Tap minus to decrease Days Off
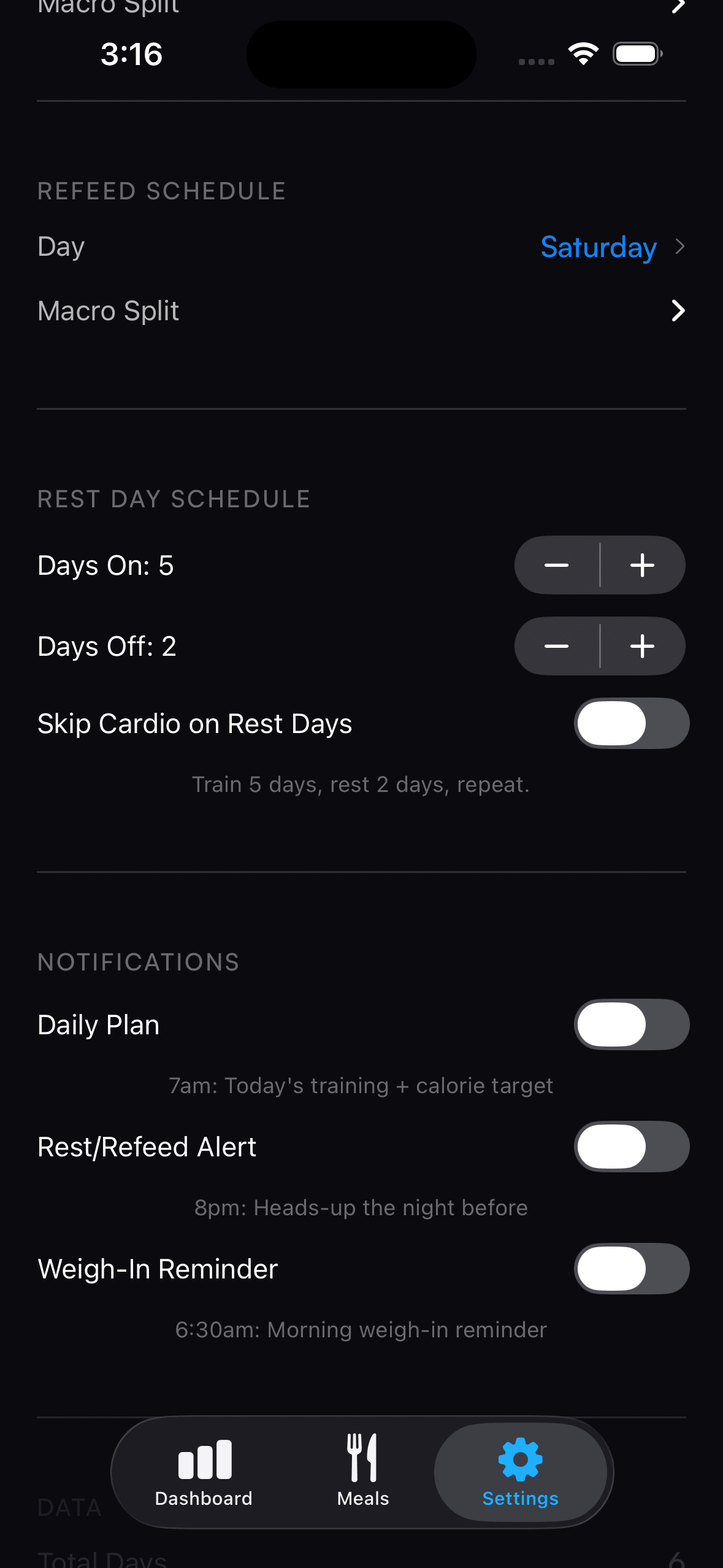This screenshot has height=1568, width=723. point(557,646)
